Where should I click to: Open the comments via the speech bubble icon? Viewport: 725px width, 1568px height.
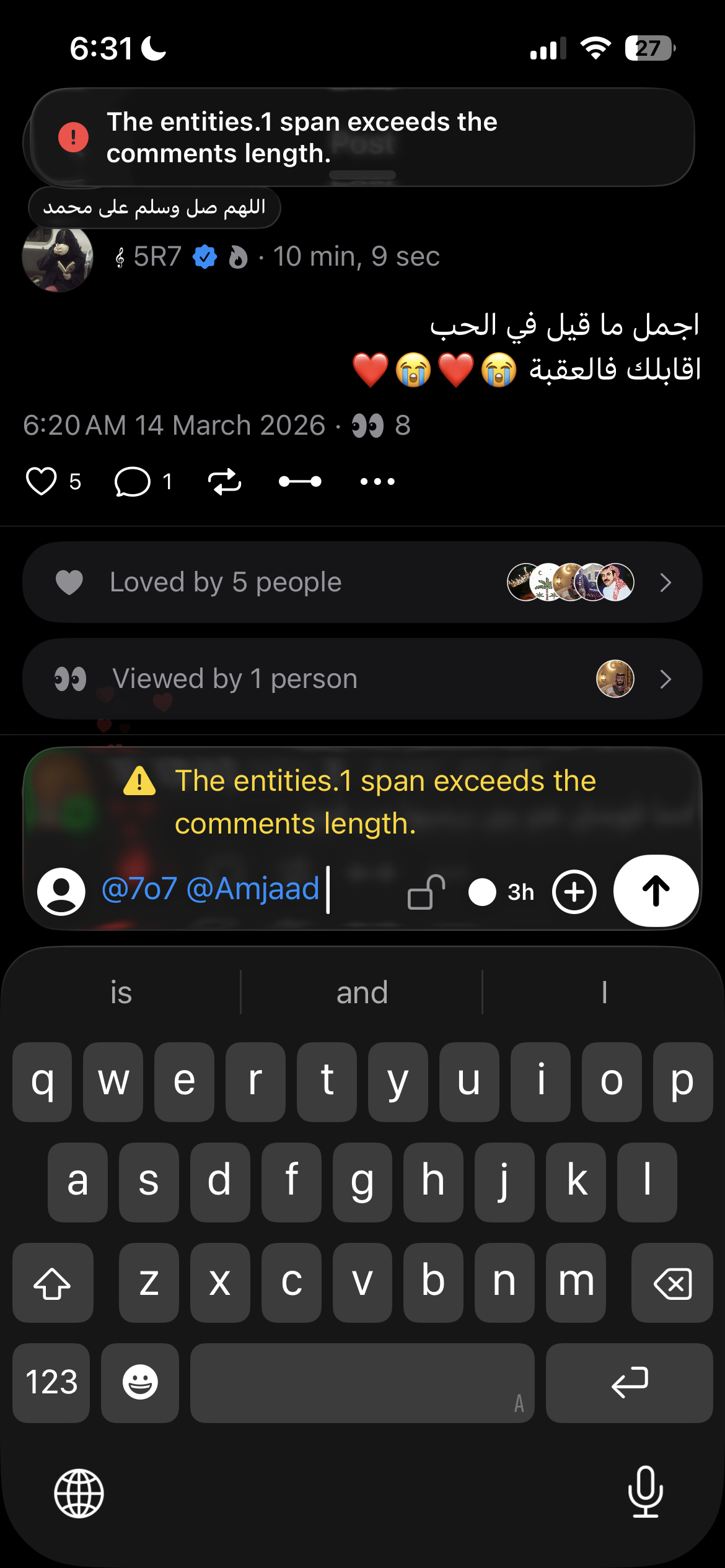132,481
